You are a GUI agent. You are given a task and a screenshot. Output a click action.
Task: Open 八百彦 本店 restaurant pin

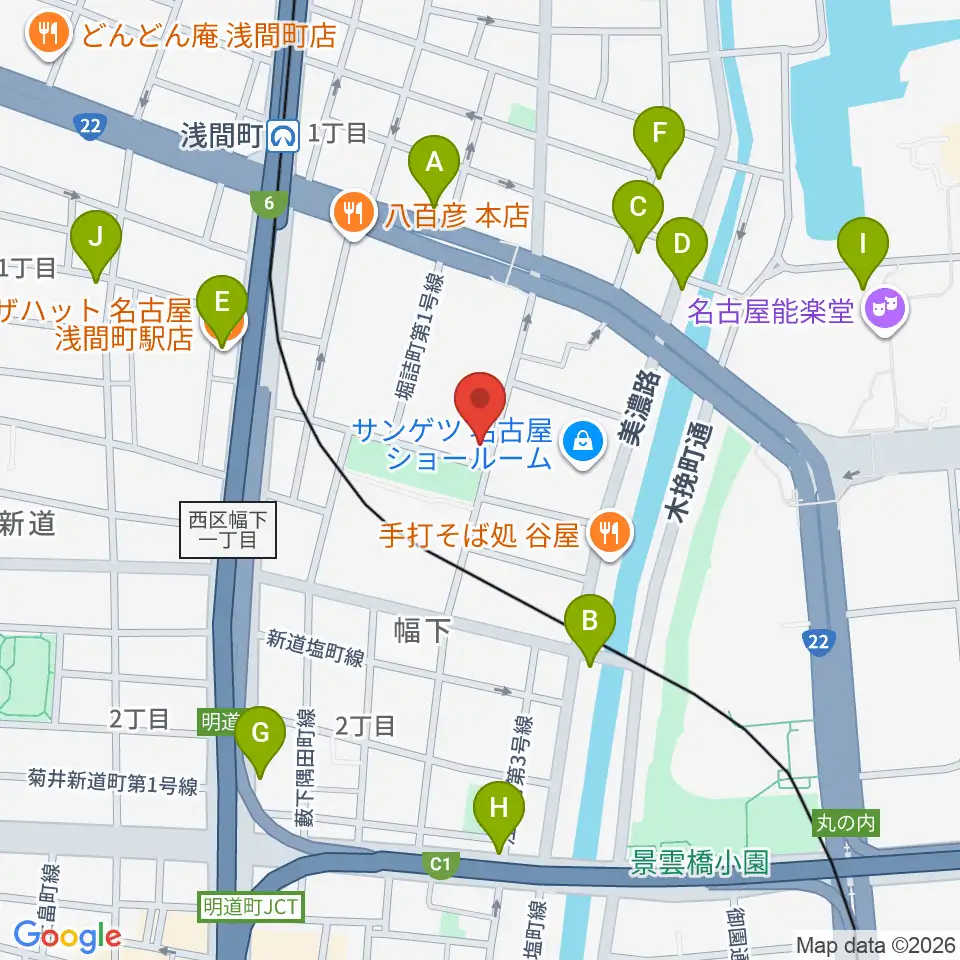tap(353, 214)
